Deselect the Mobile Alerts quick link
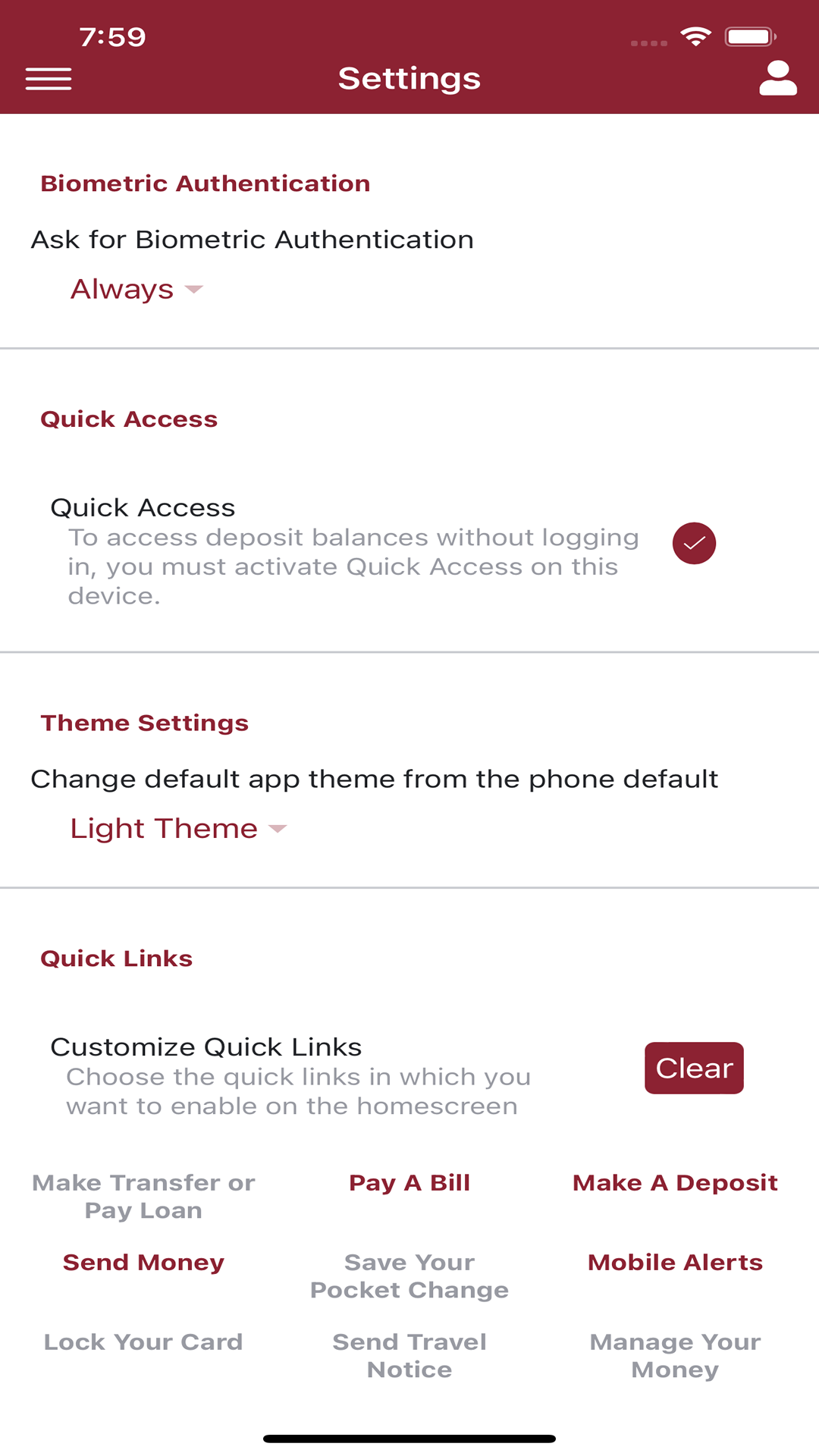 [675, 1263]
